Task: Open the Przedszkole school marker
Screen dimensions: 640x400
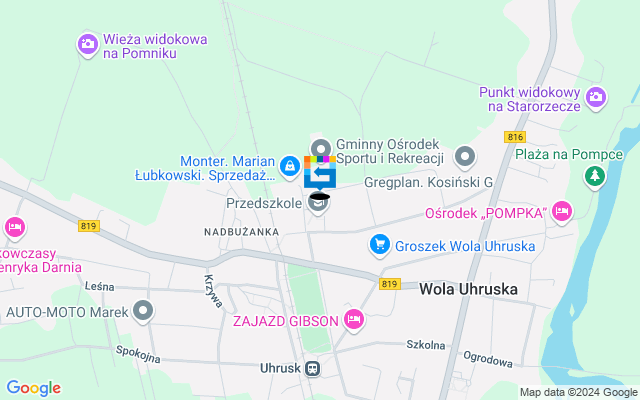Action: (319, 204)
